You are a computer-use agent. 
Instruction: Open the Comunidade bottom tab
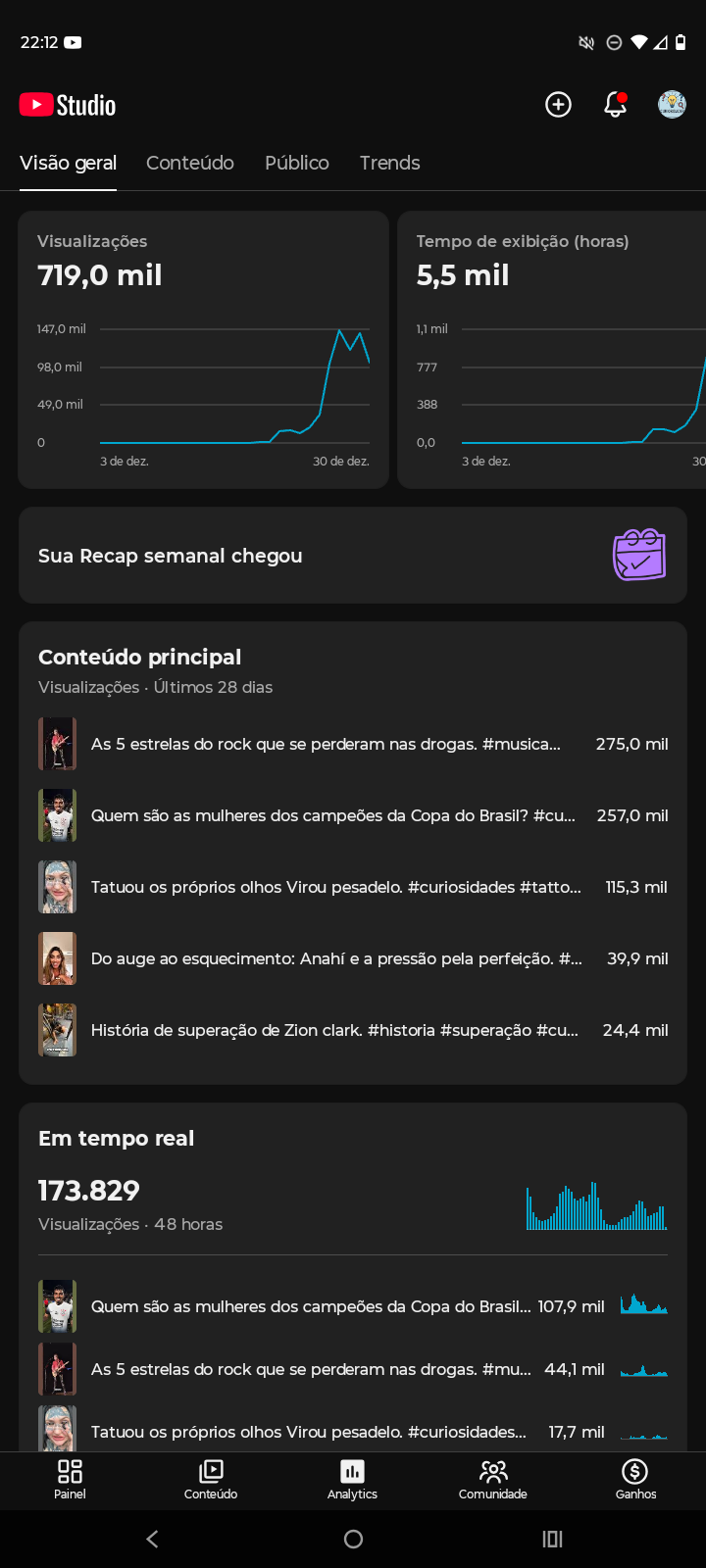493,1480
